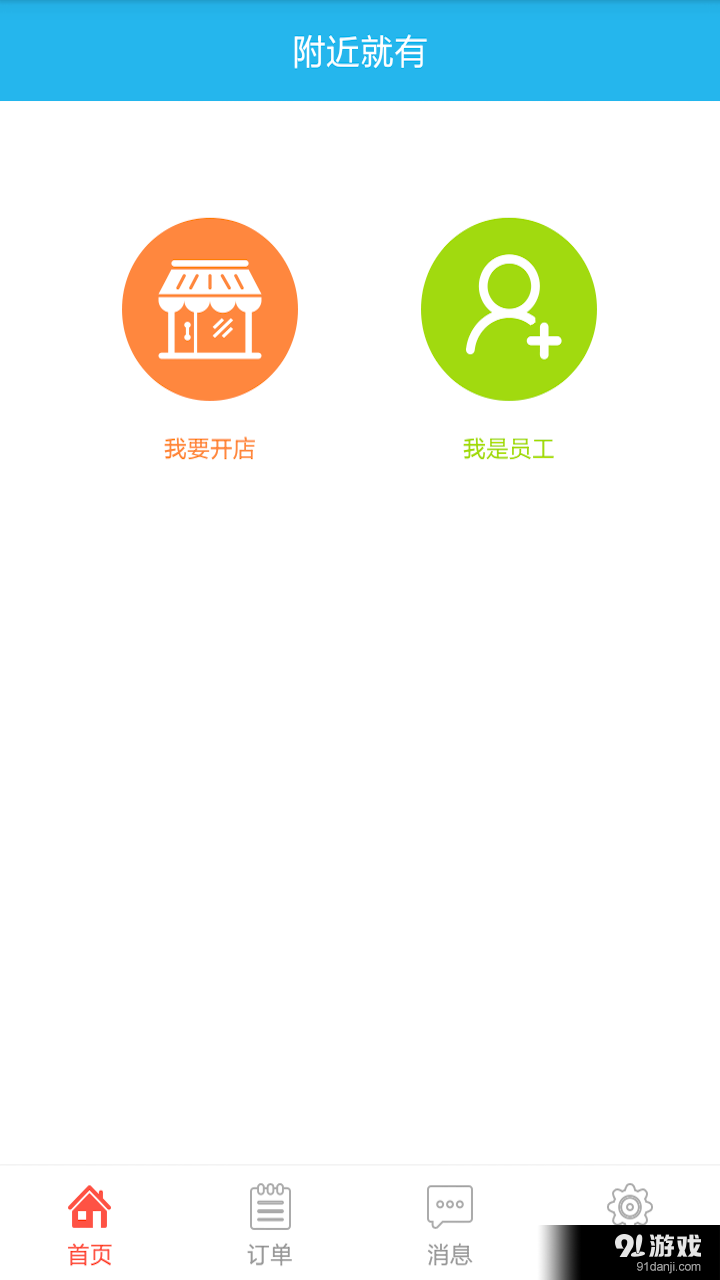720x1280 pixels.
Task: Click the settings gear icon in bottom bar
Action: pos(629,1207)
